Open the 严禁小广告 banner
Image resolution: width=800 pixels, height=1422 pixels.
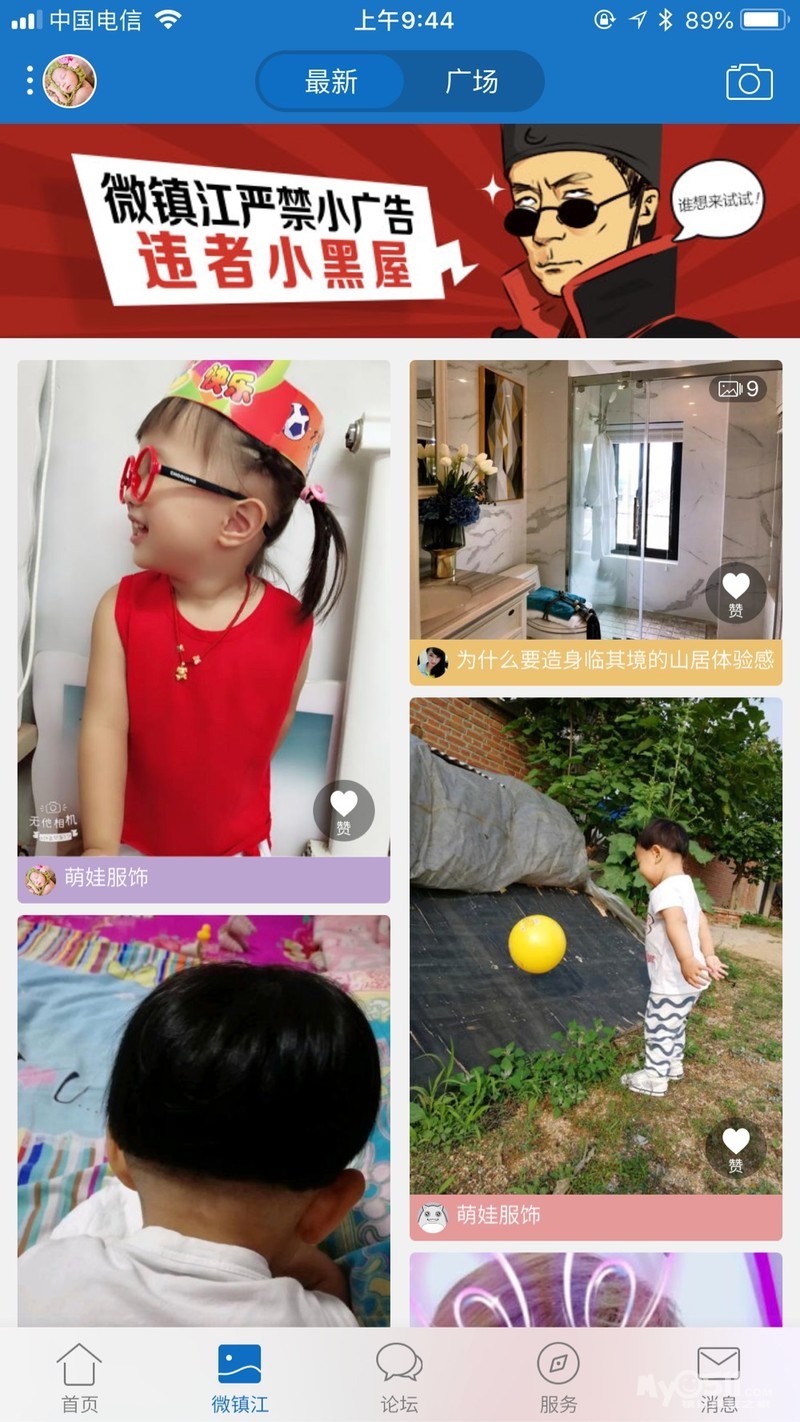[400, 231]
